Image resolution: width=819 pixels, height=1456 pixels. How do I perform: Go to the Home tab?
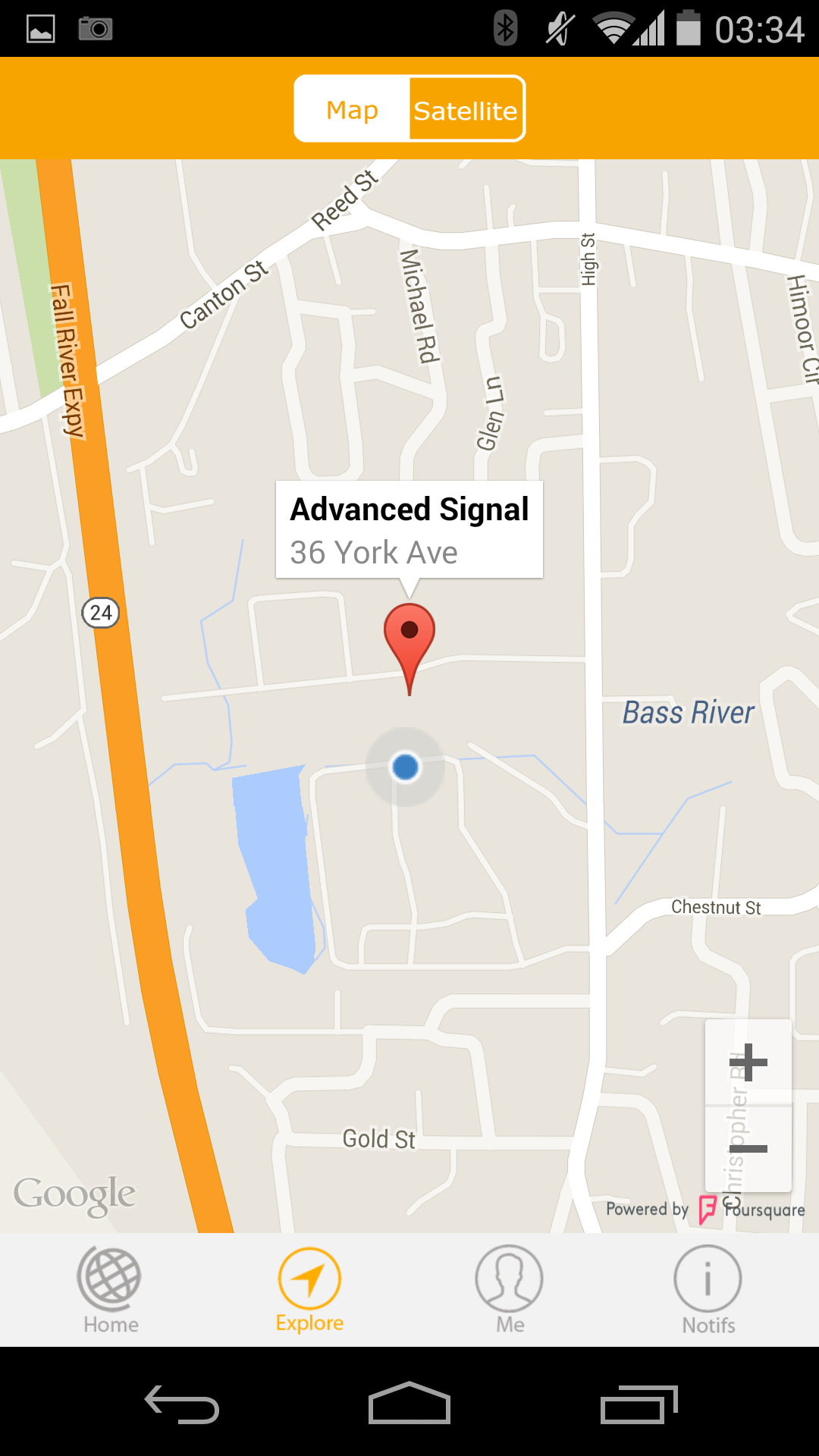(x=111, y=1289)
